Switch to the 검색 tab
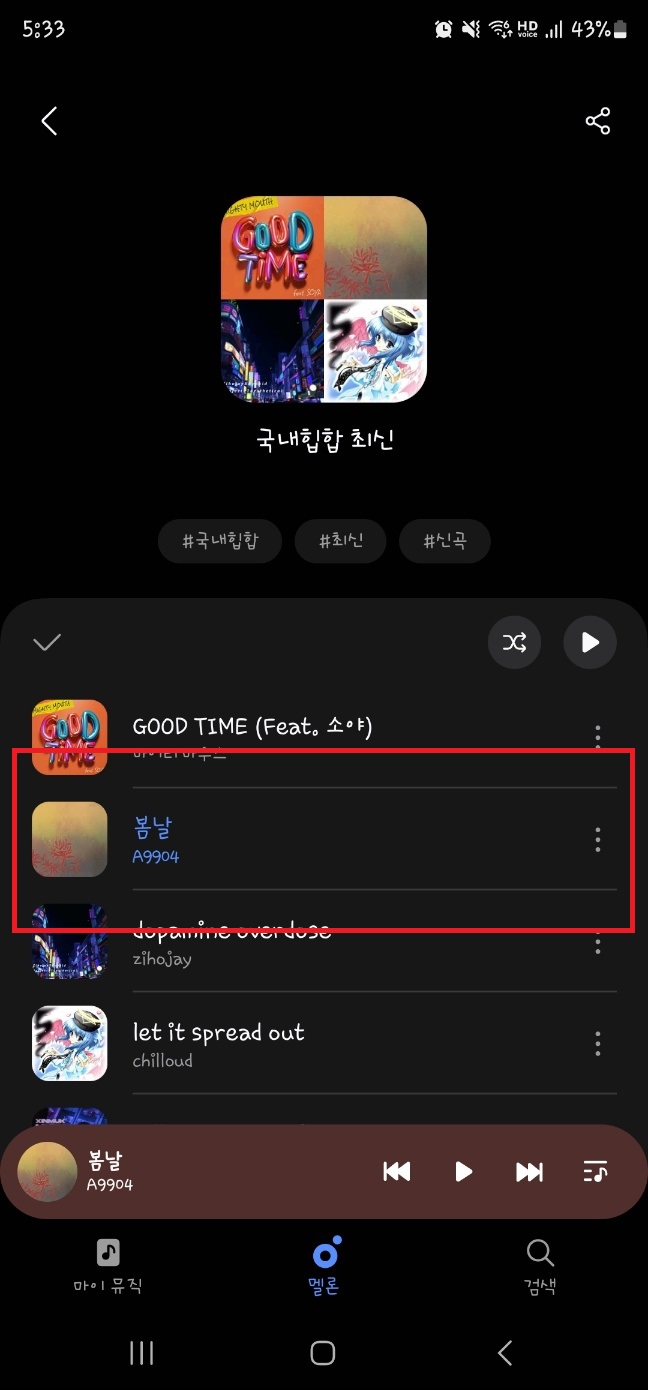 [x=539, y=1265]
